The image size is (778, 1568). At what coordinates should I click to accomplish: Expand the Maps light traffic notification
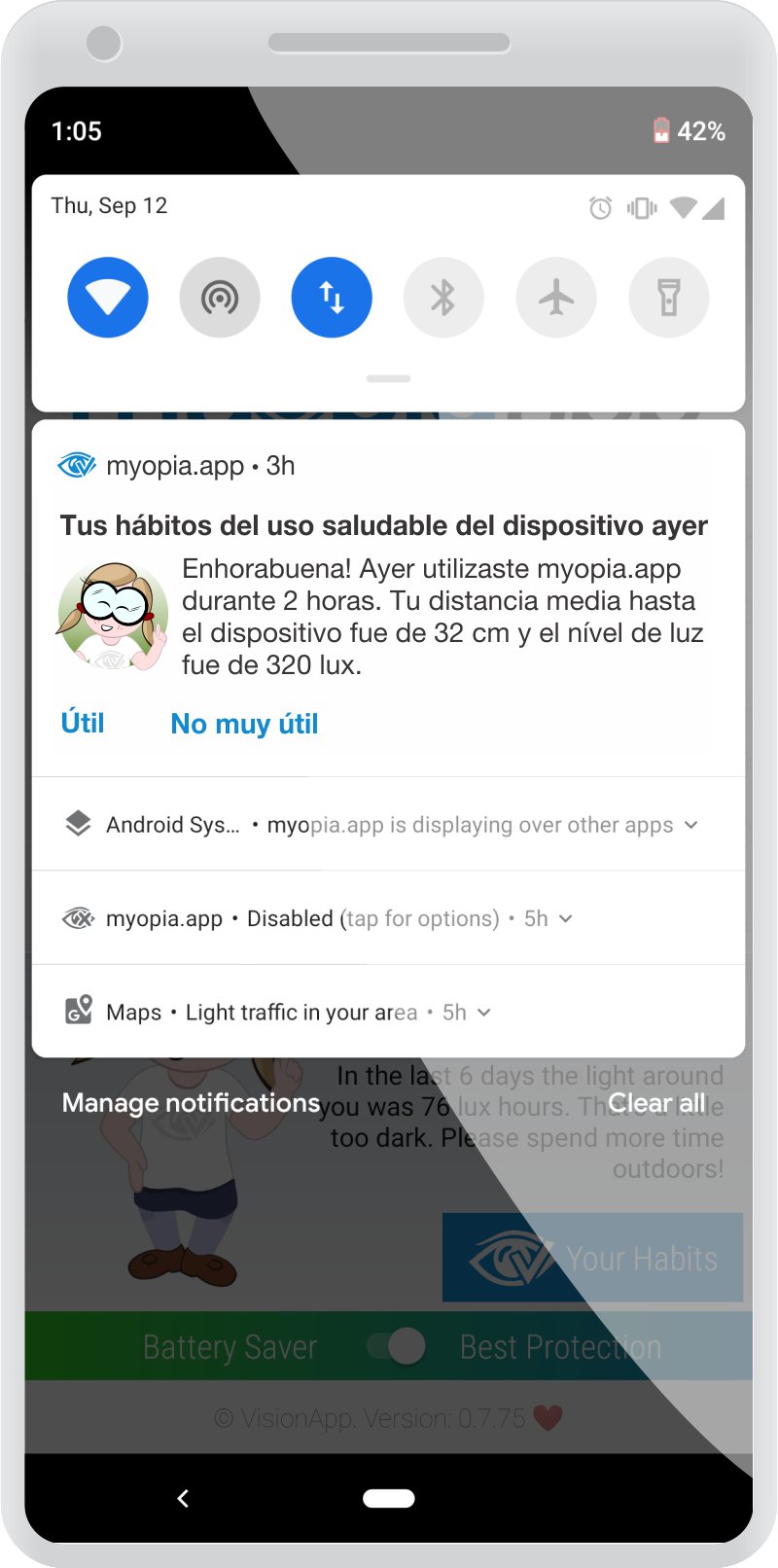[x=484, y=1013]
